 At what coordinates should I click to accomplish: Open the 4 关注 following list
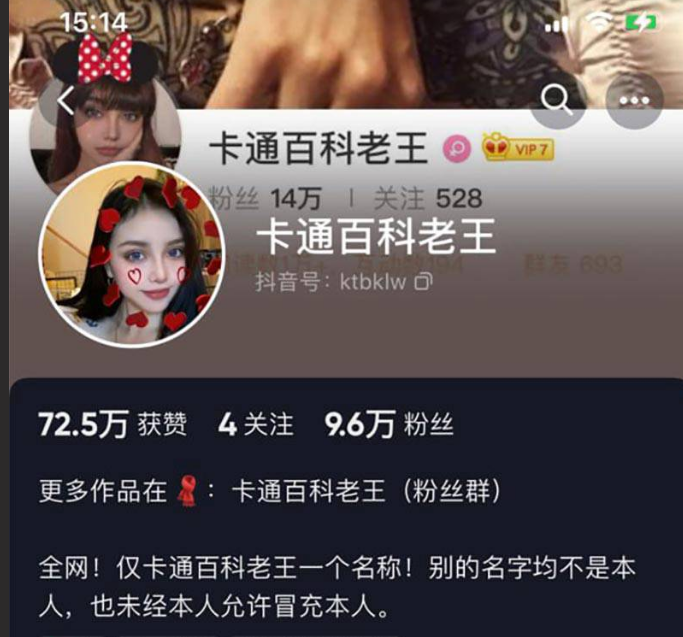[256, 425]
